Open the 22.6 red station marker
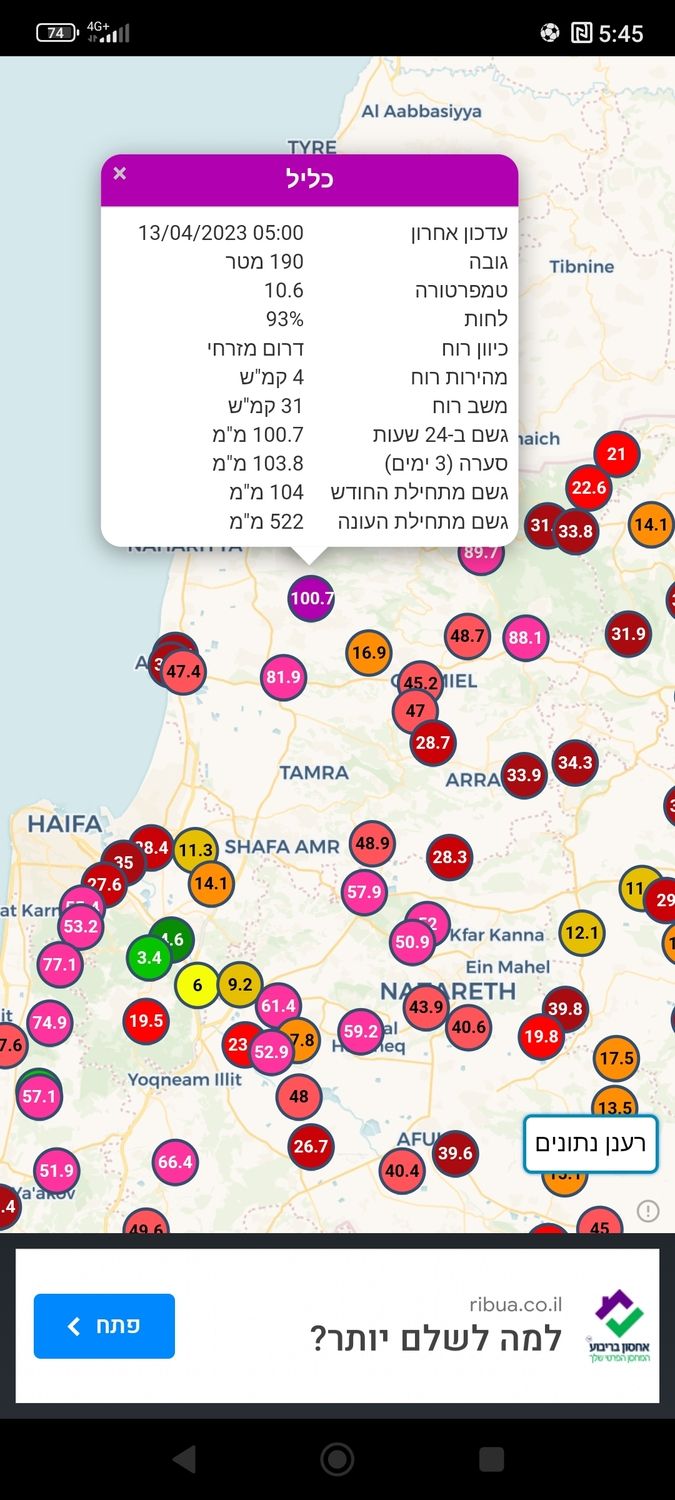The height and width of the screenshot is (1500, 675). pyautogui.click(x=588, y=488)
